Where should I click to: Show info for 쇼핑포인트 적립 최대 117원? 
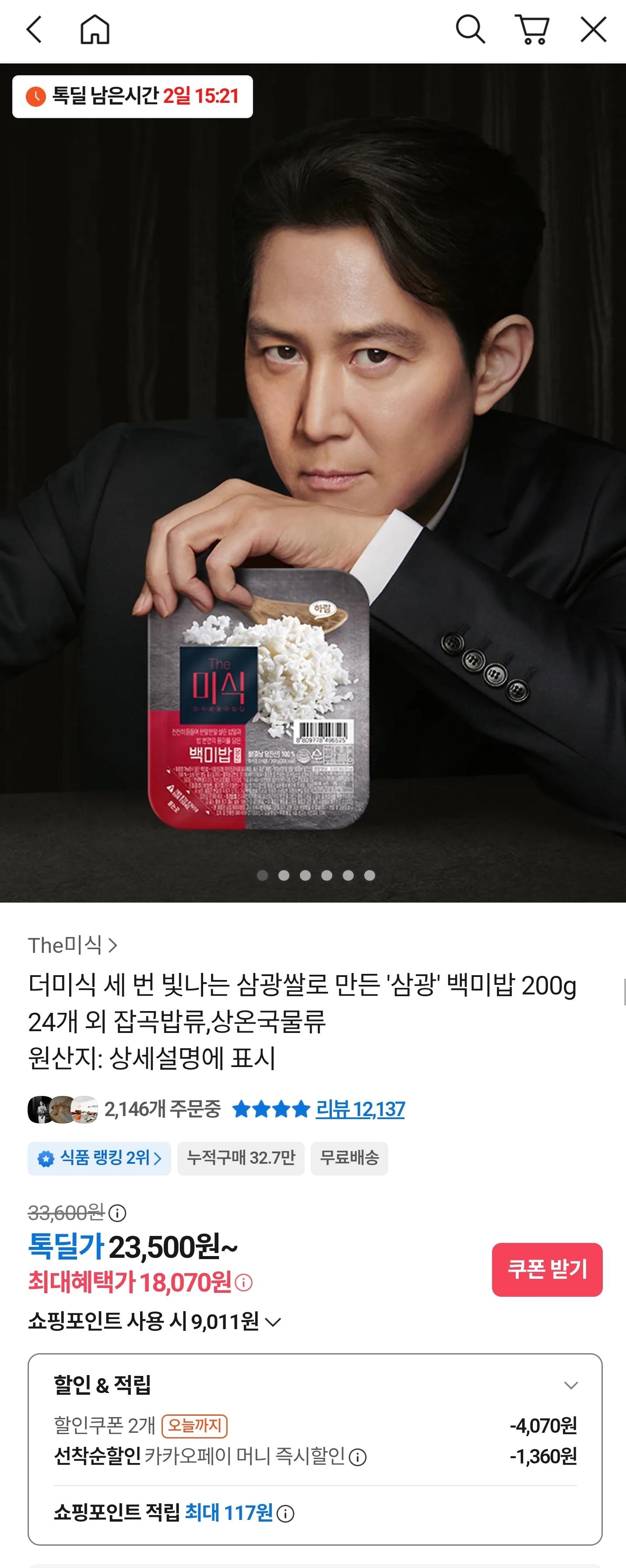tap(285, 1513)
